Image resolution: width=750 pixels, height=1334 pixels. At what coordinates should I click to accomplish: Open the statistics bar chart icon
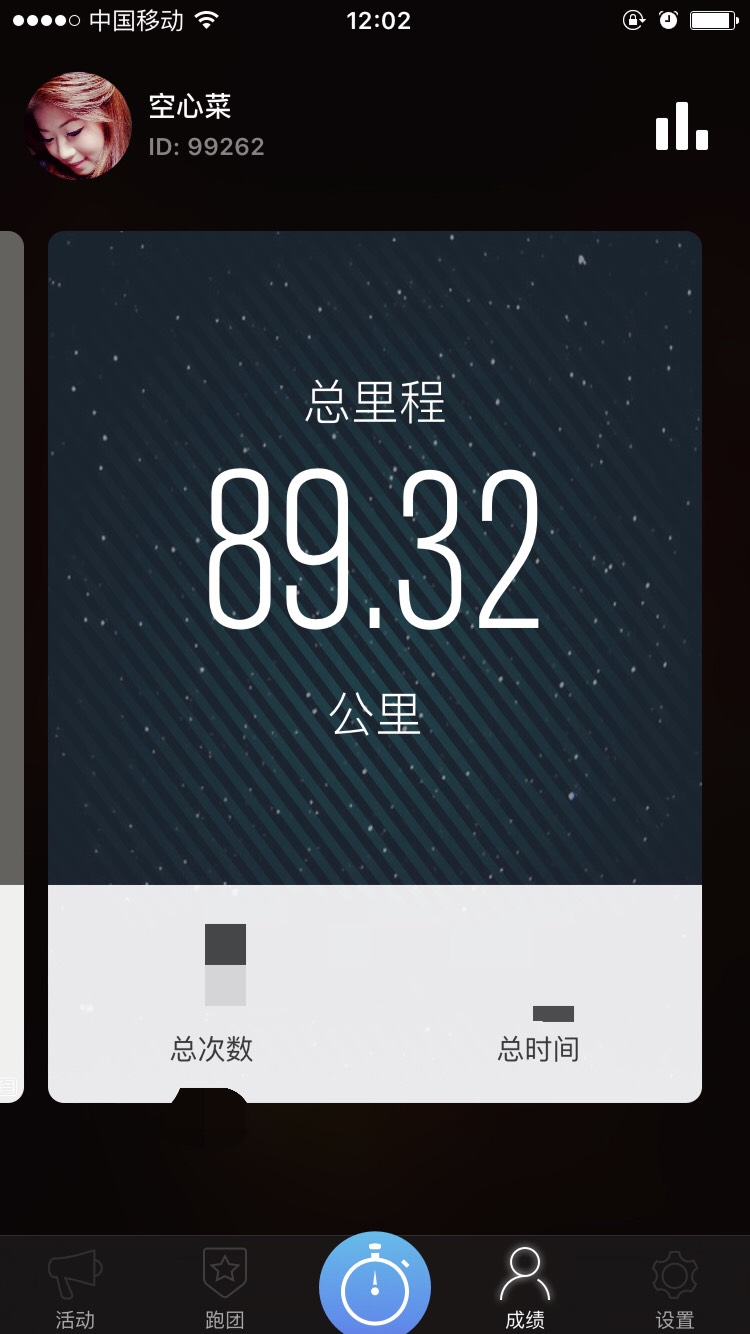(x=681, y=127)
